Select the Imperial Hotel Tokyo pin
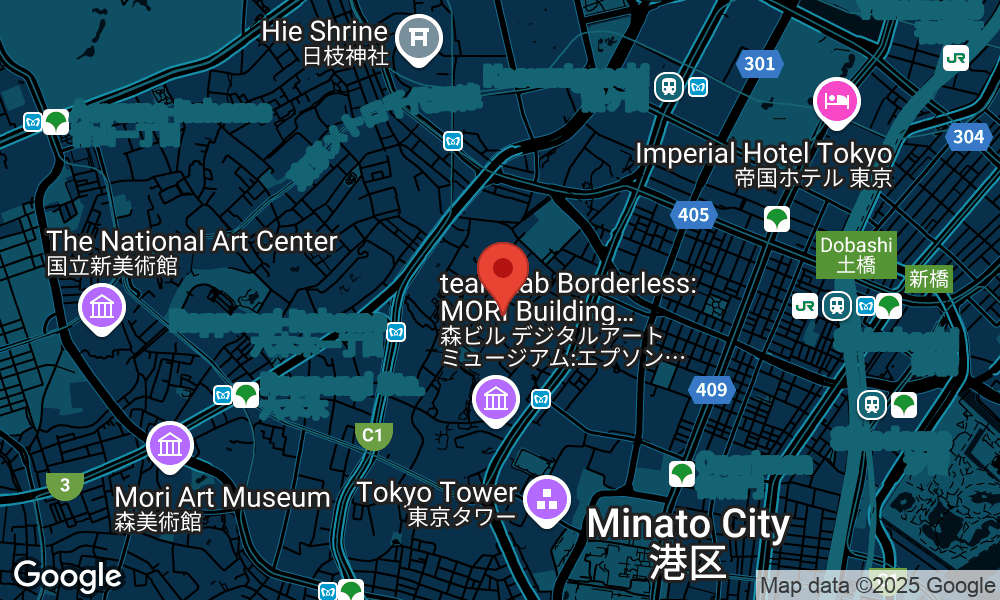The width and height of the screenshot is (1000, 600). (837, 101)
